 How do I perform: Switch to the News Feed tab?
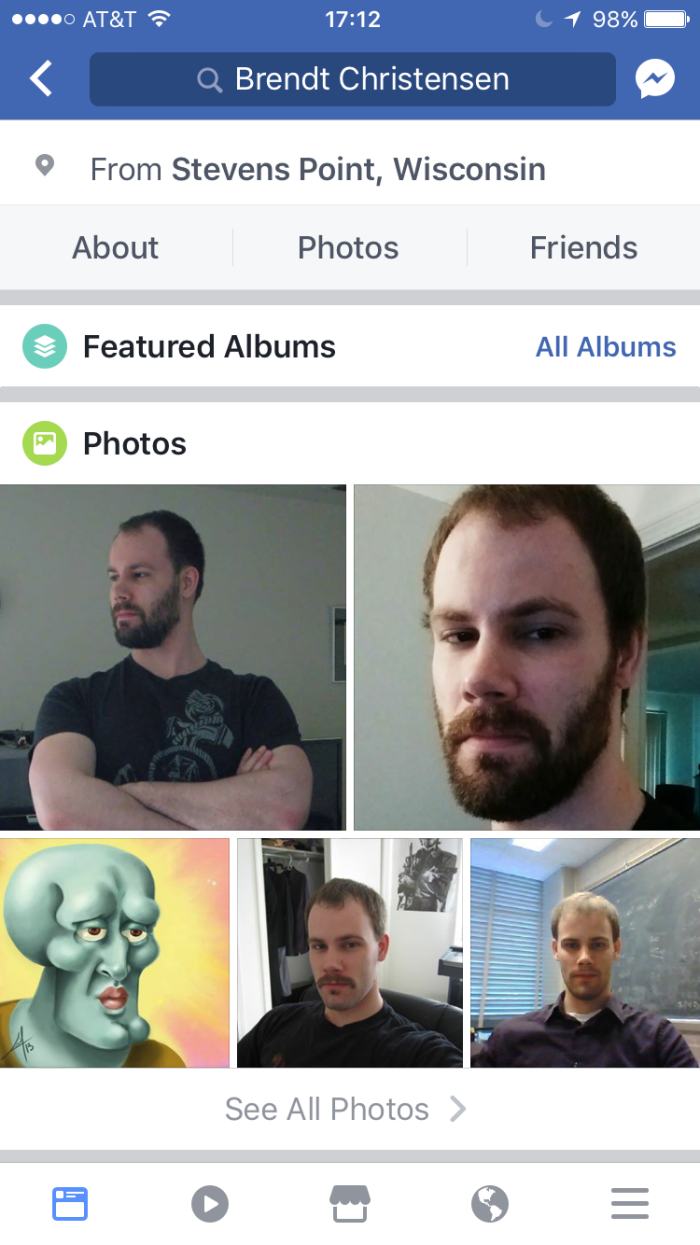70,1203
